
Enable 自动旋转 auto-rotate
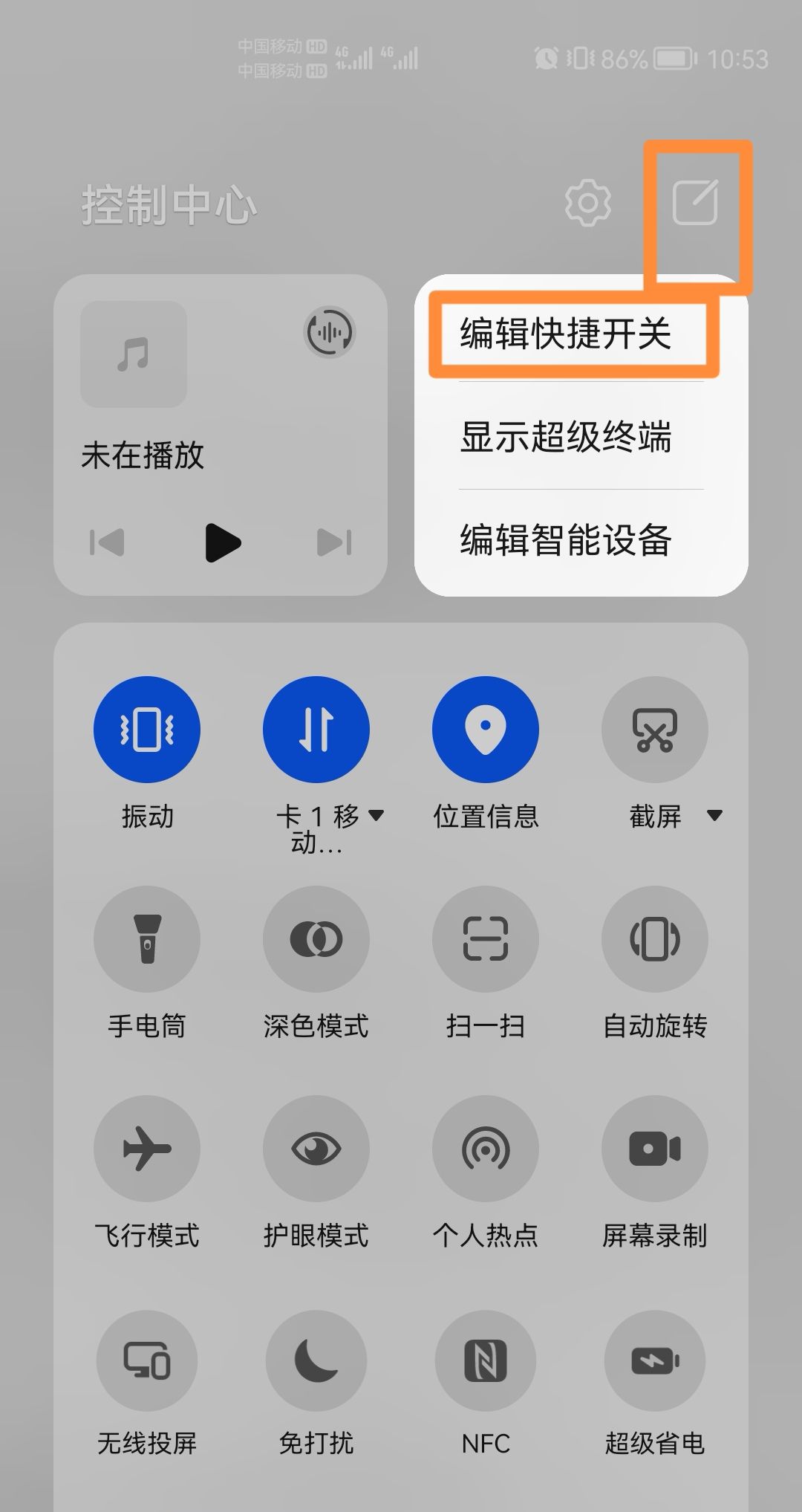(654, 938)
